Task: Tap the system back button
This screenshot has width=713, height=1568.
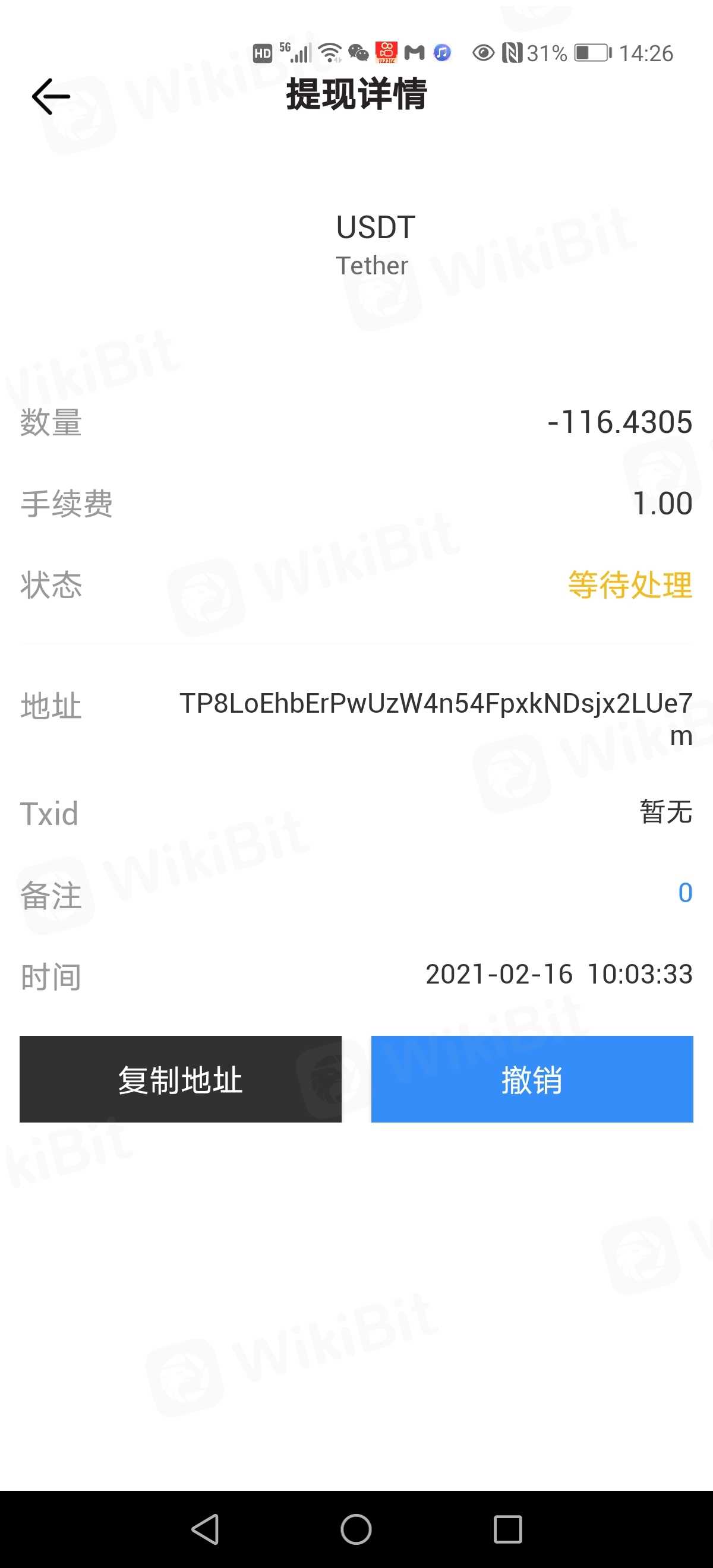Action: pos(205,1528)
